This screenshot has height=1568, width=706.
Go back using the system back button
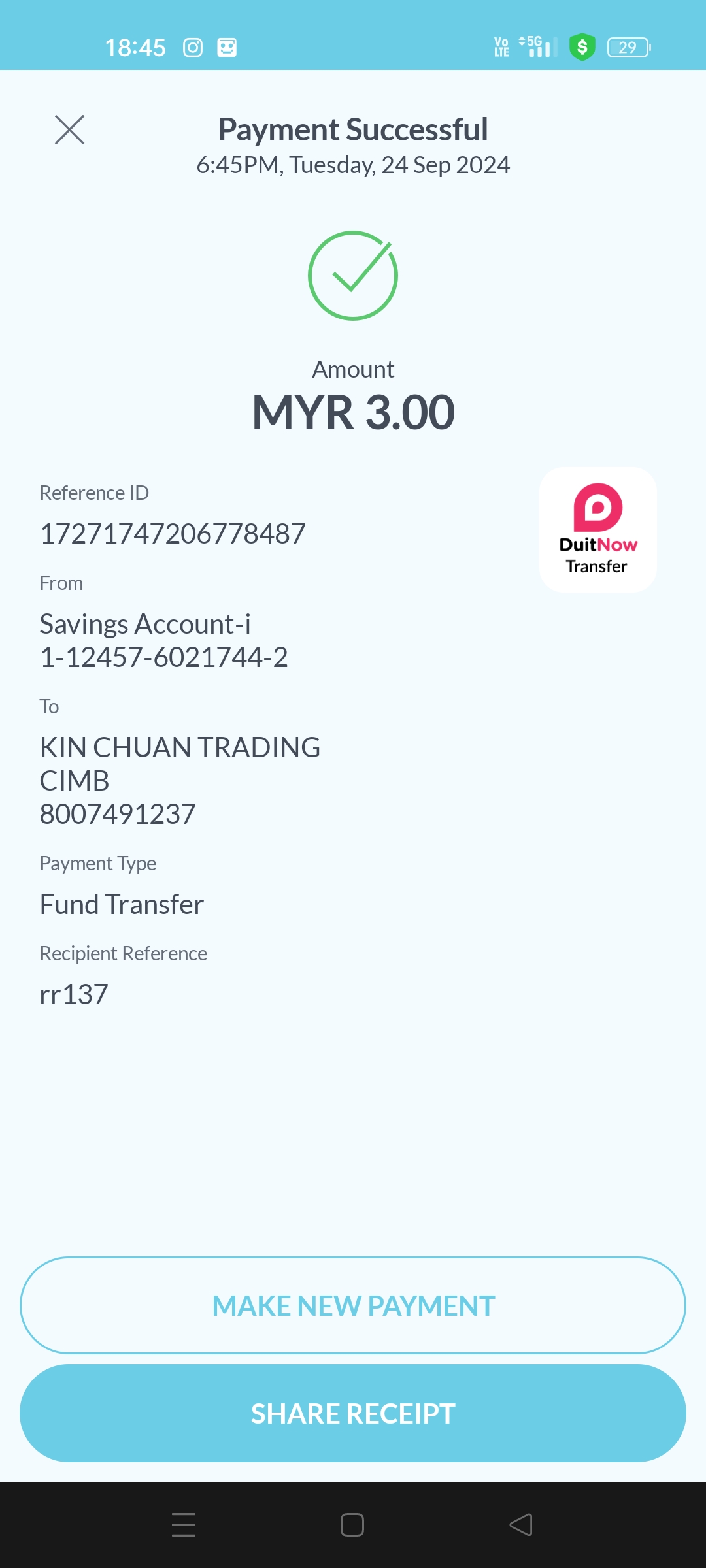pyautogui.click(x=521, y=1525)
